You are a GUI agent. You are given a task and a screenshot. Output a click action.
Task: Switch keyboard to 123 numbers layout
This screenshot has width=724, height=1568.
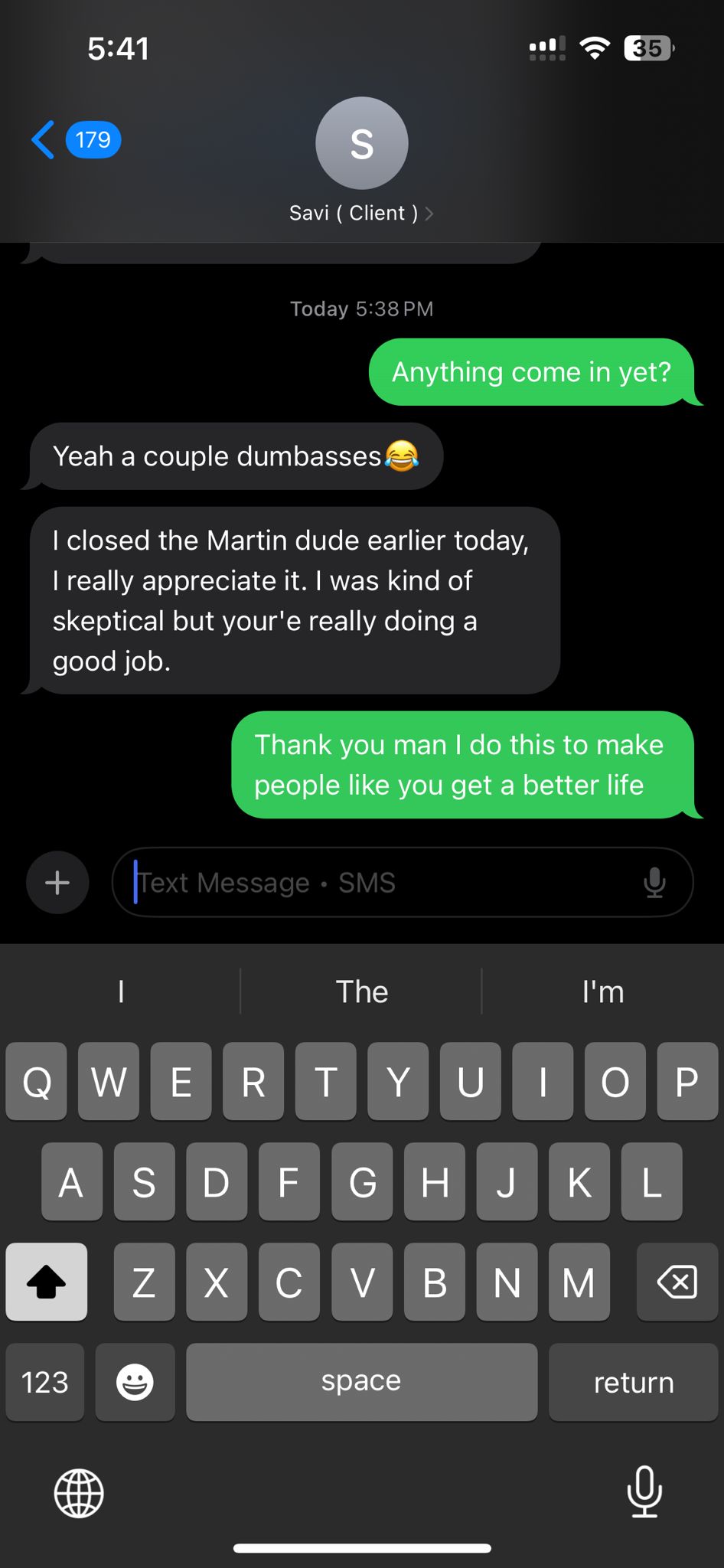click(x=45, y=1382)
